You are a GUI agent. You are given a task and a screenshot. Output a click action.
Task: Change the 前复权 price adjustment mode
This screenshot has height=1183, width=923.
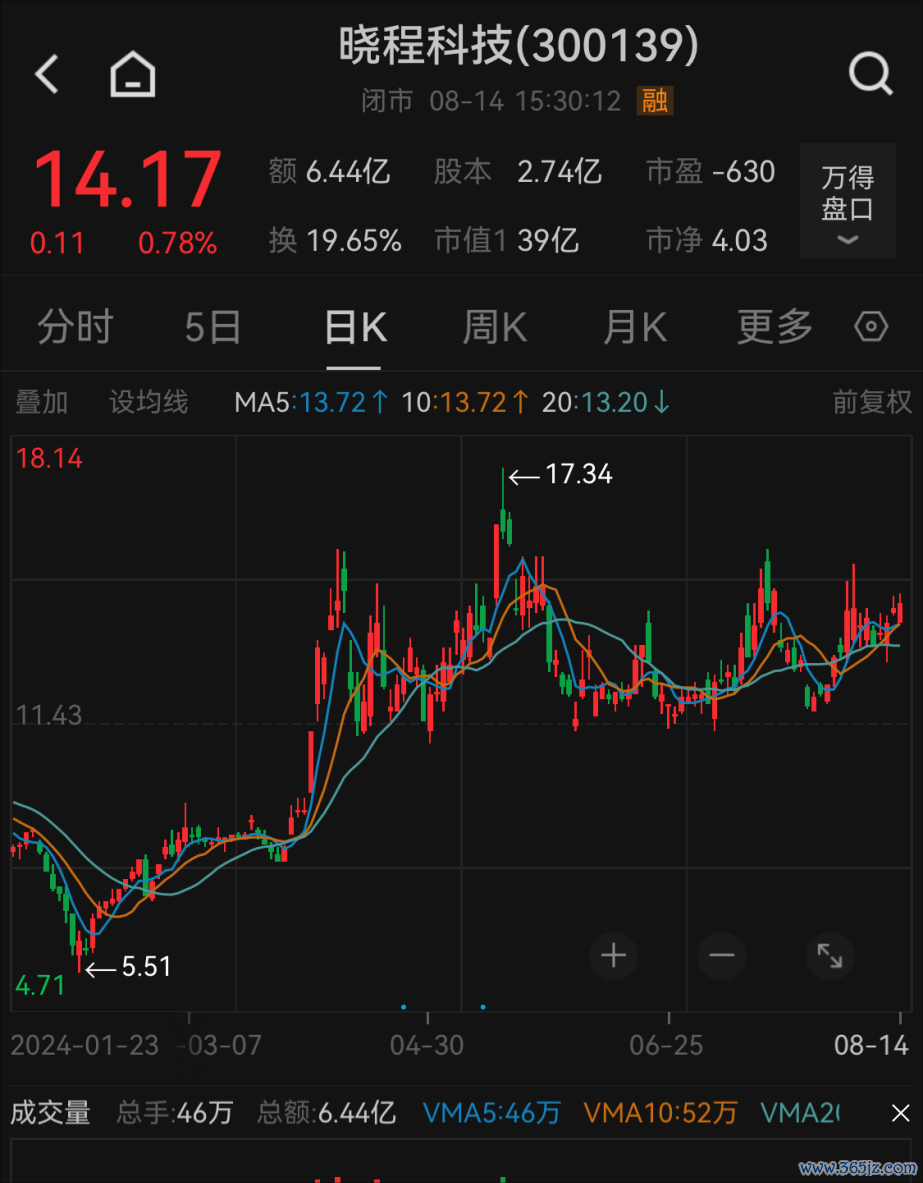click(872, 402)
